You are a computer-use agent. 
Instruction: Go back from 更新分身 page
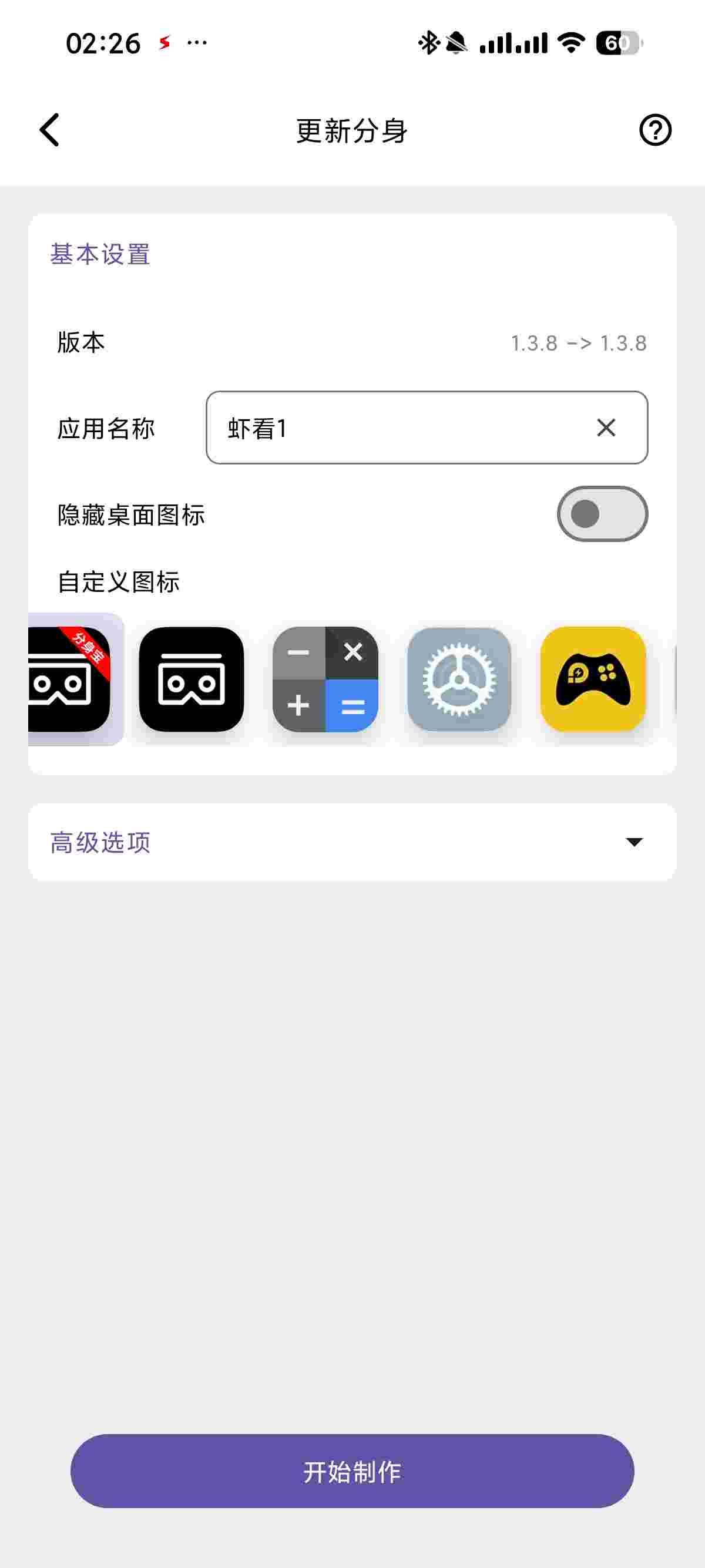point(50,130)
